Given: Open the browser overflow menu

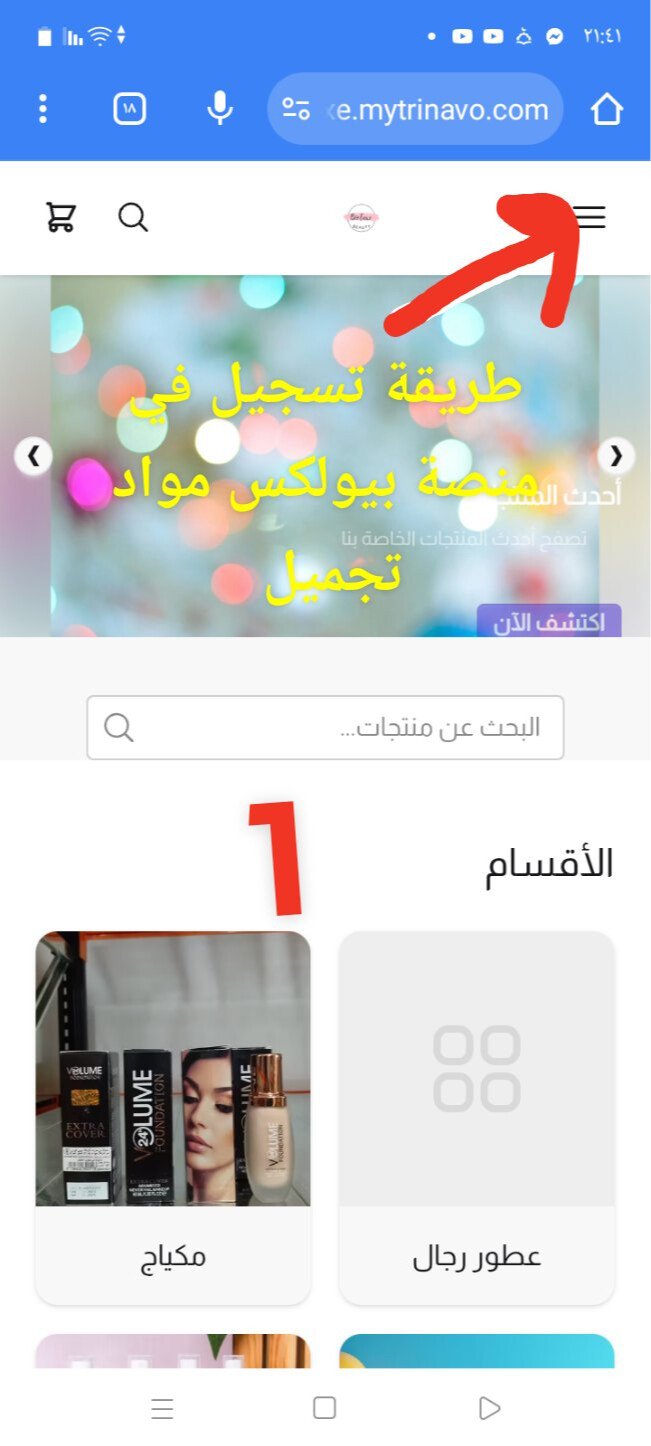Looking at the screenshot, I should click(42, 109).
